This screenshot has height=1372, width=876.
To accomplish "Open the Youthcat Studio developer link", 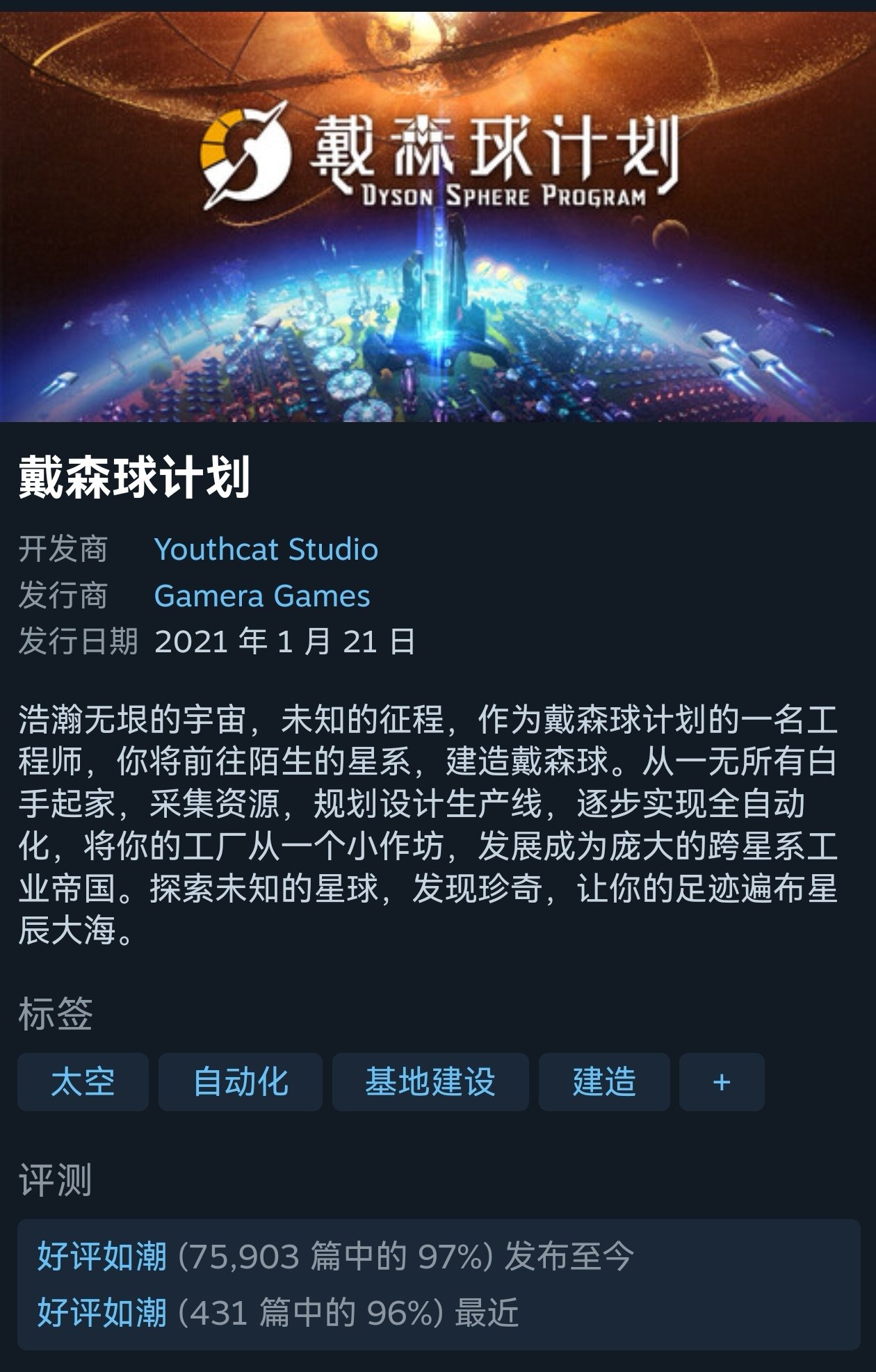I will (x=266, y=549).
